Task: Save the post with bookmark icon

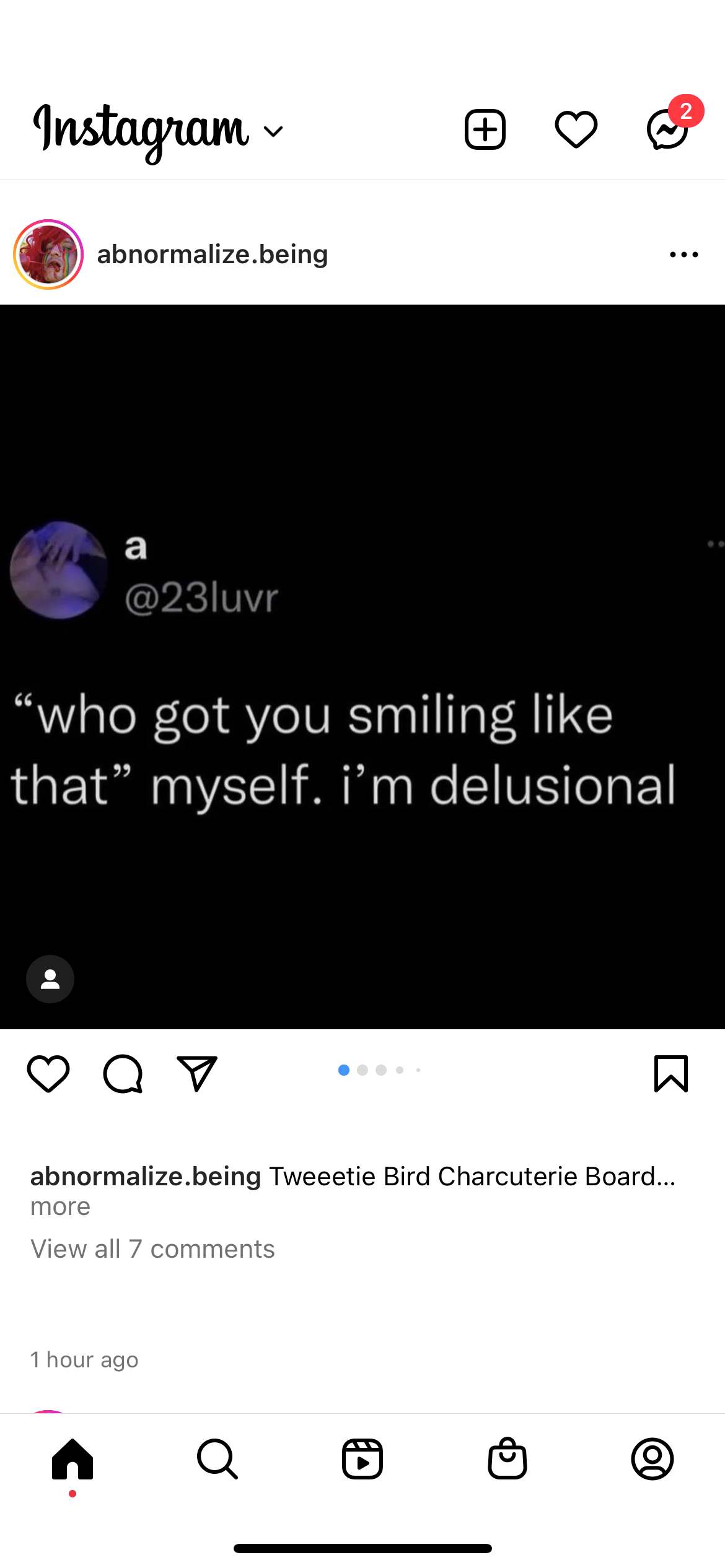Action: pos(671,1073)
